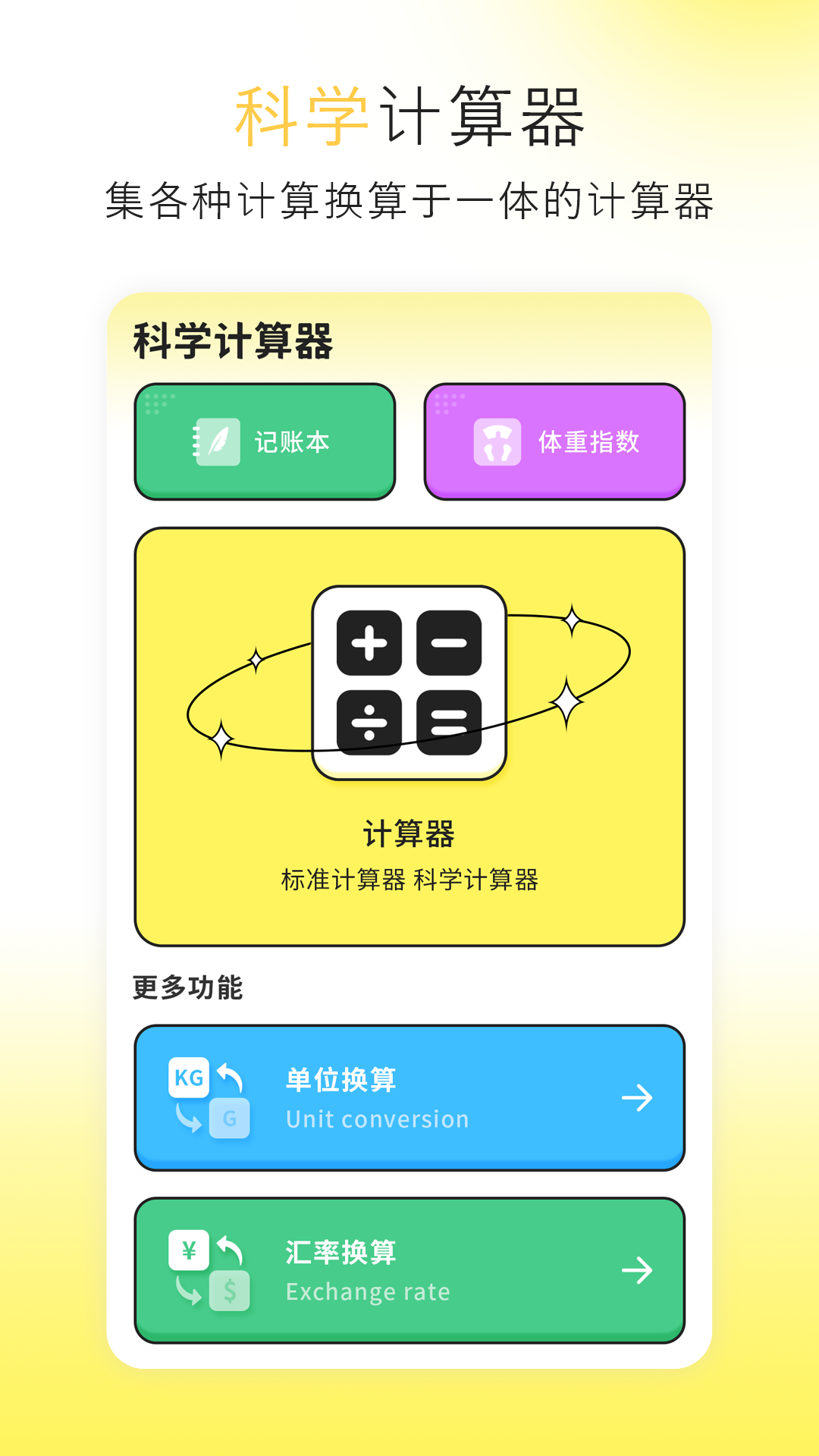The height and width of the screenshot is (1456, 819).
Task: Open 体重指数 BMI feature
Action: click(554, 442)
